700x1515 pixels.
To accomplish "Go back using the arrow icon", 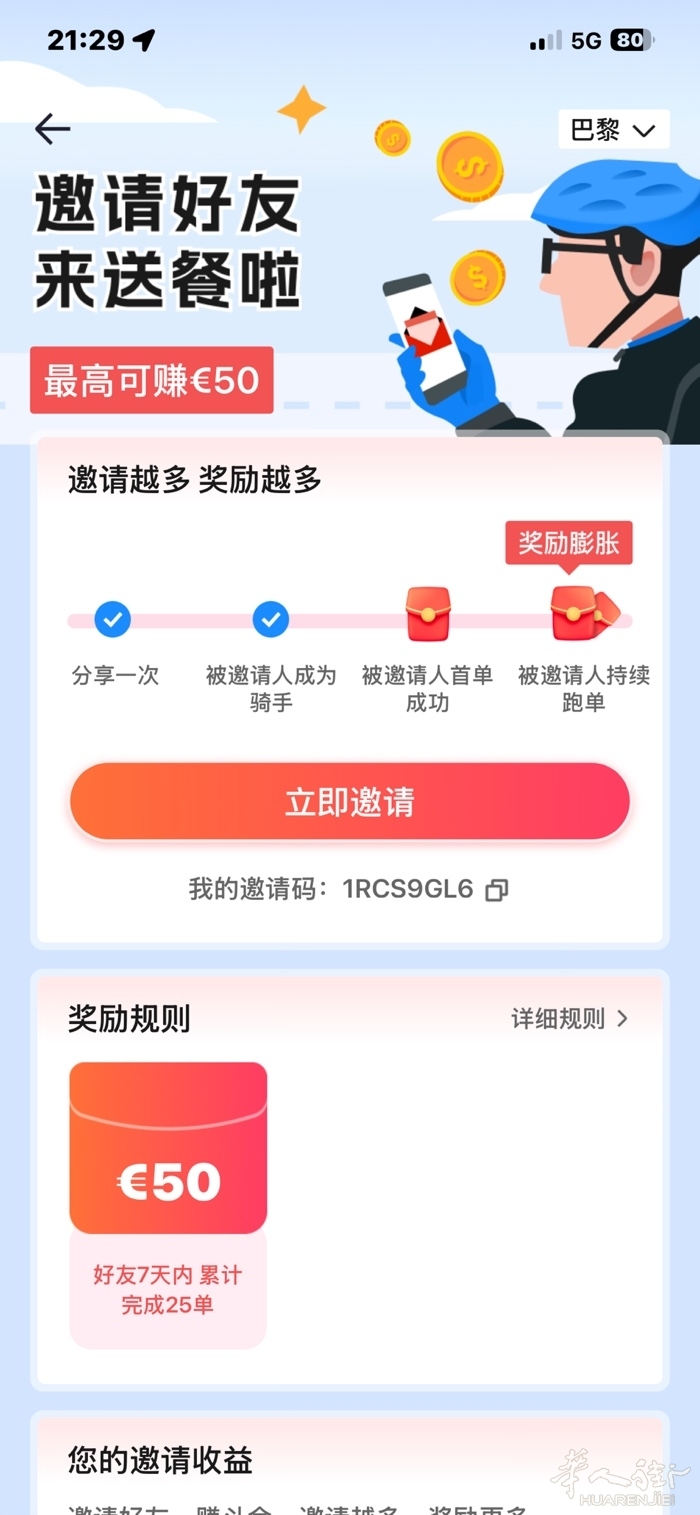I will (52, 128).
